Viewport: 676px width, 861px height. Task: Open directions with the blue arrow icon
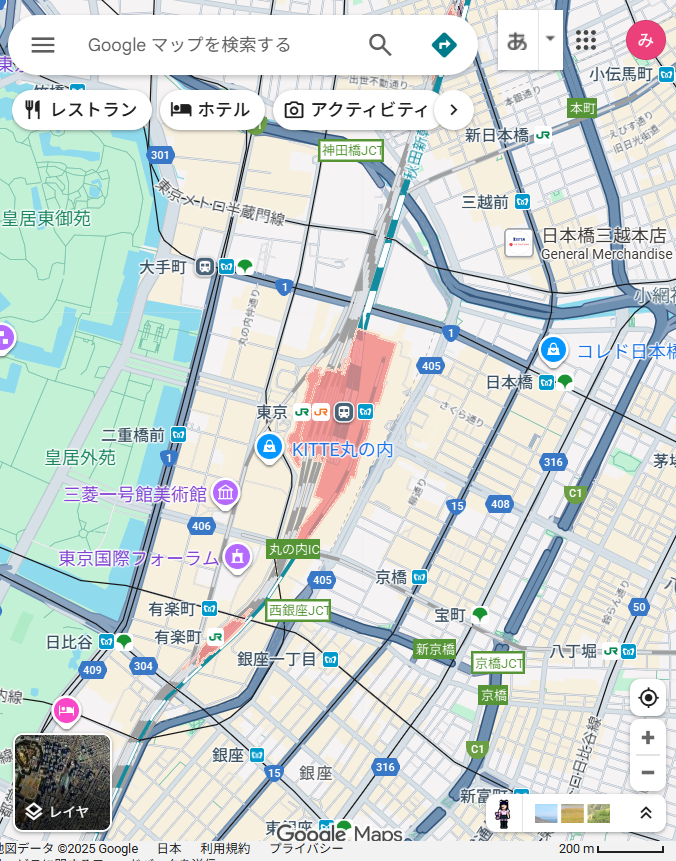[444, 44]
